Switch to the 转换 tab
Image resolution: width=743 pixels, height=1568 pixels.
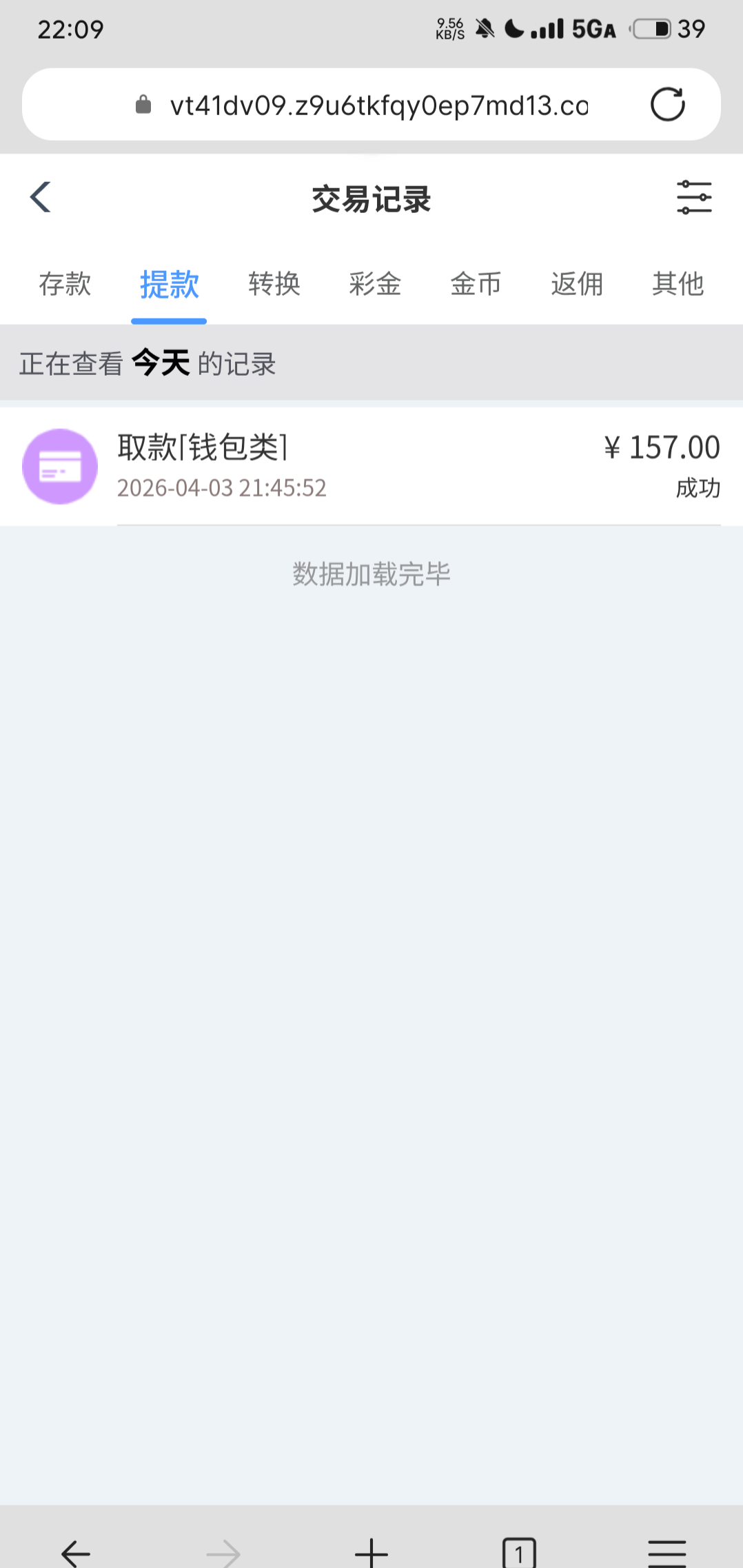[274, 284]
